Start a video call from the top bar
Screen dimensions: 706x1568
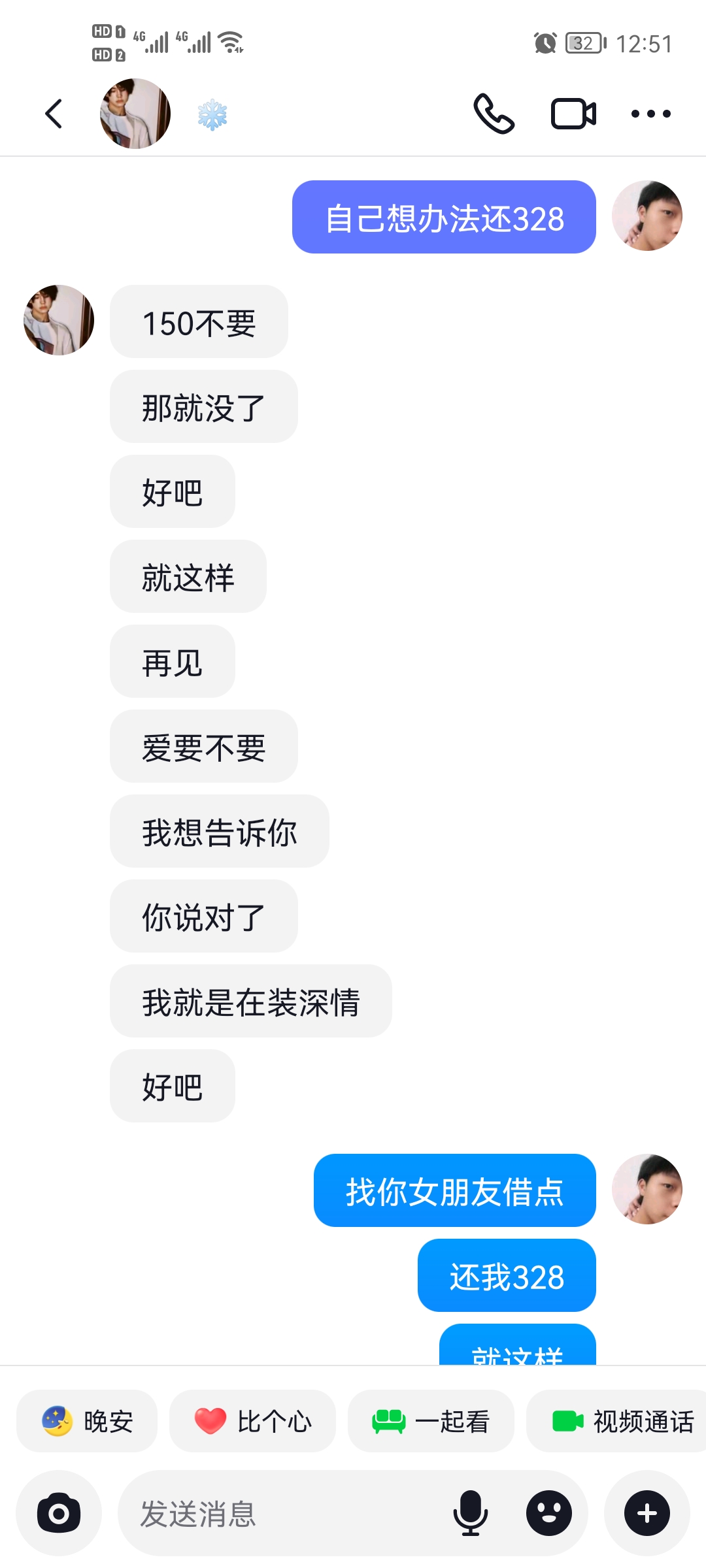tap(573, 114)
